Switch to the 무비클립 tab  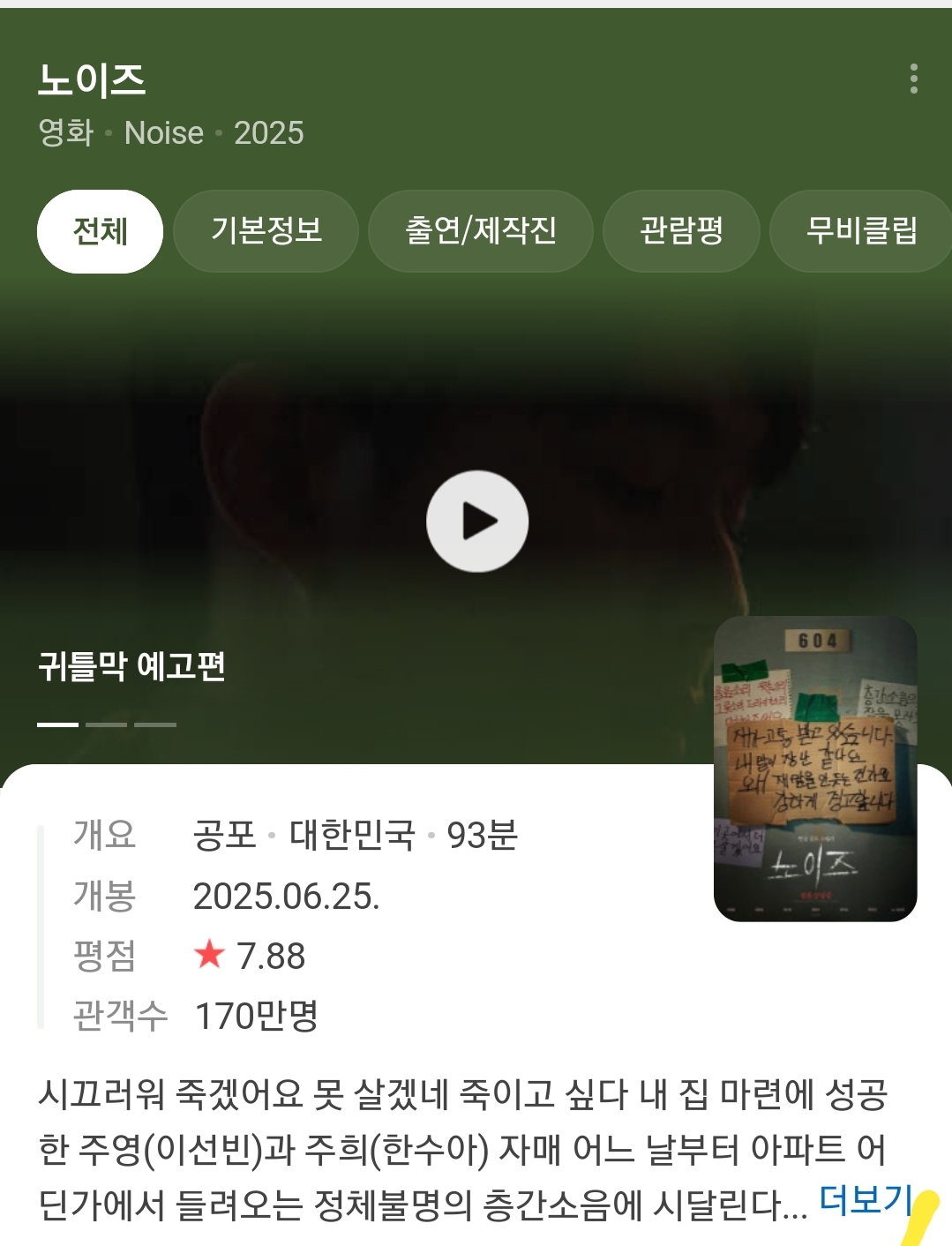pyautogui.click(x=861, y=231)
